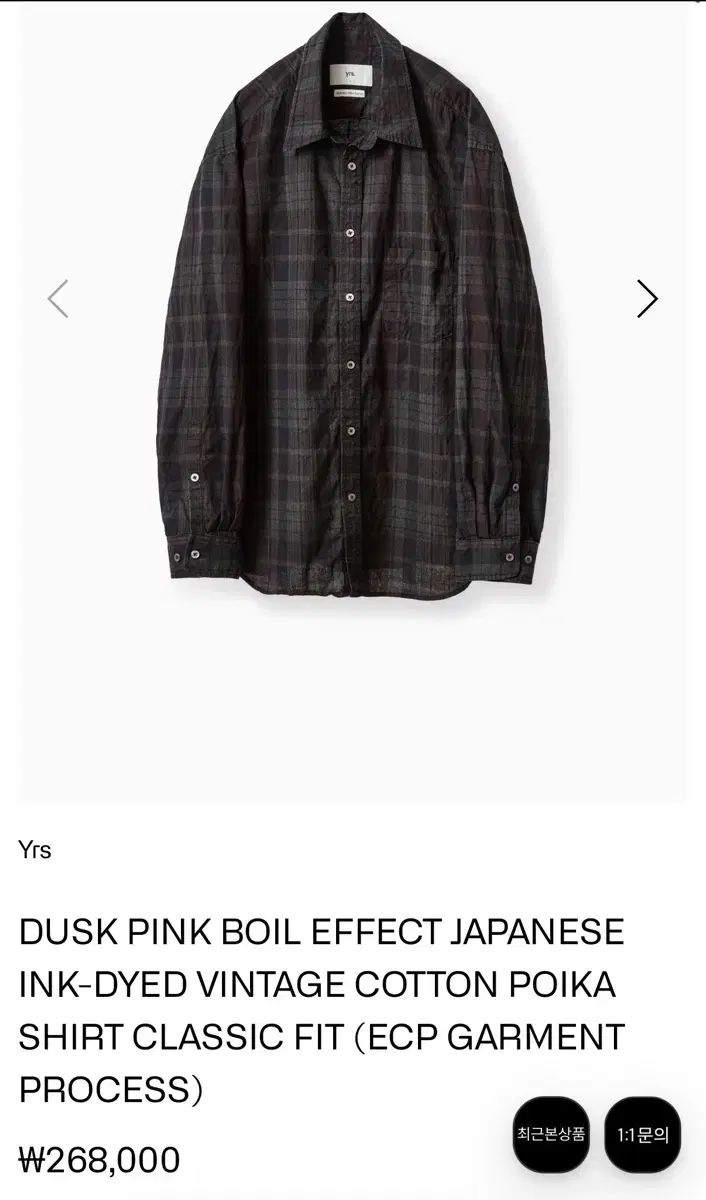This screenshot has height=1200, width=706.
Task: Open the 최근본상품 recently viewed button
Action: 551,1135
